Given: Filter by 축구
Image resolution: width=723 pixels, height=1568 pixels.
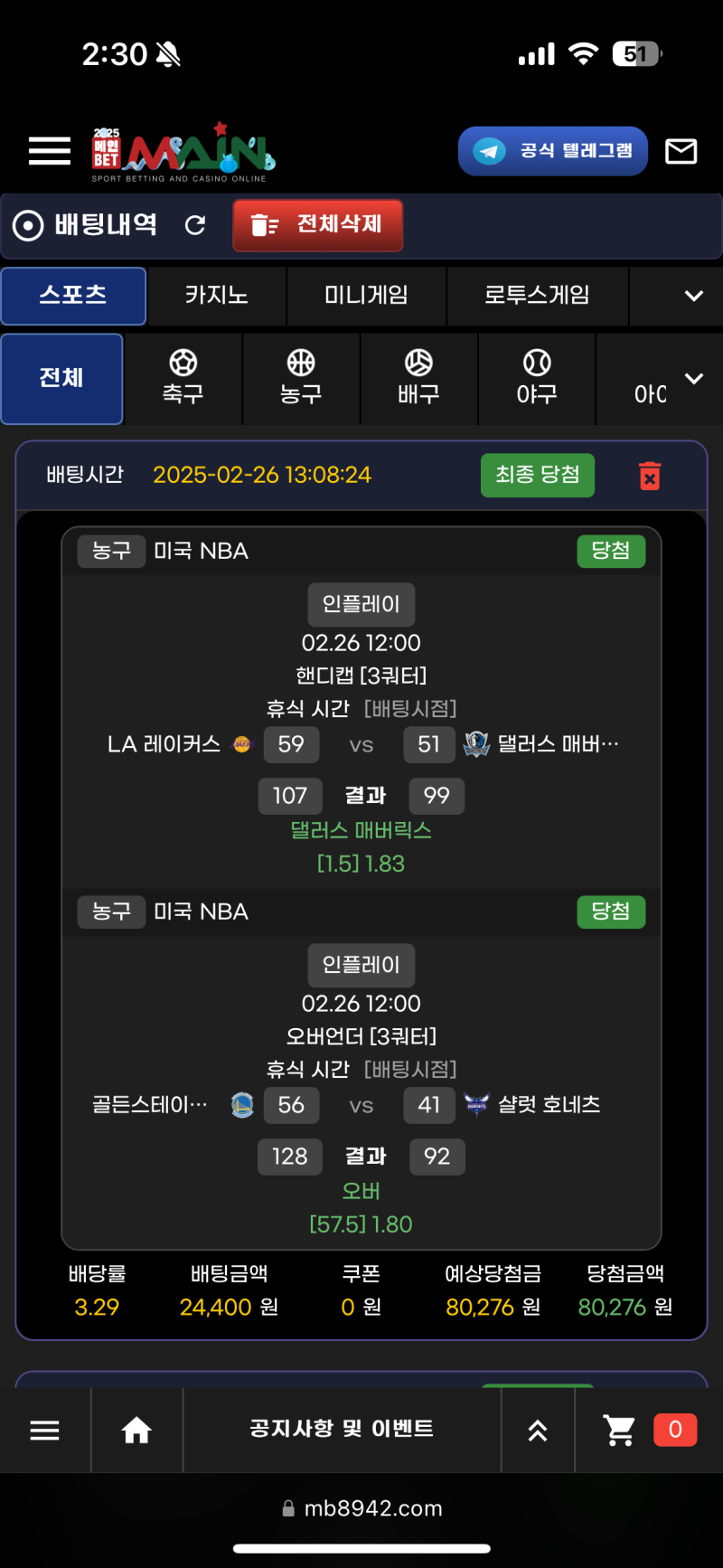Looking at the screenshot, I should click(x=183, y=378).
